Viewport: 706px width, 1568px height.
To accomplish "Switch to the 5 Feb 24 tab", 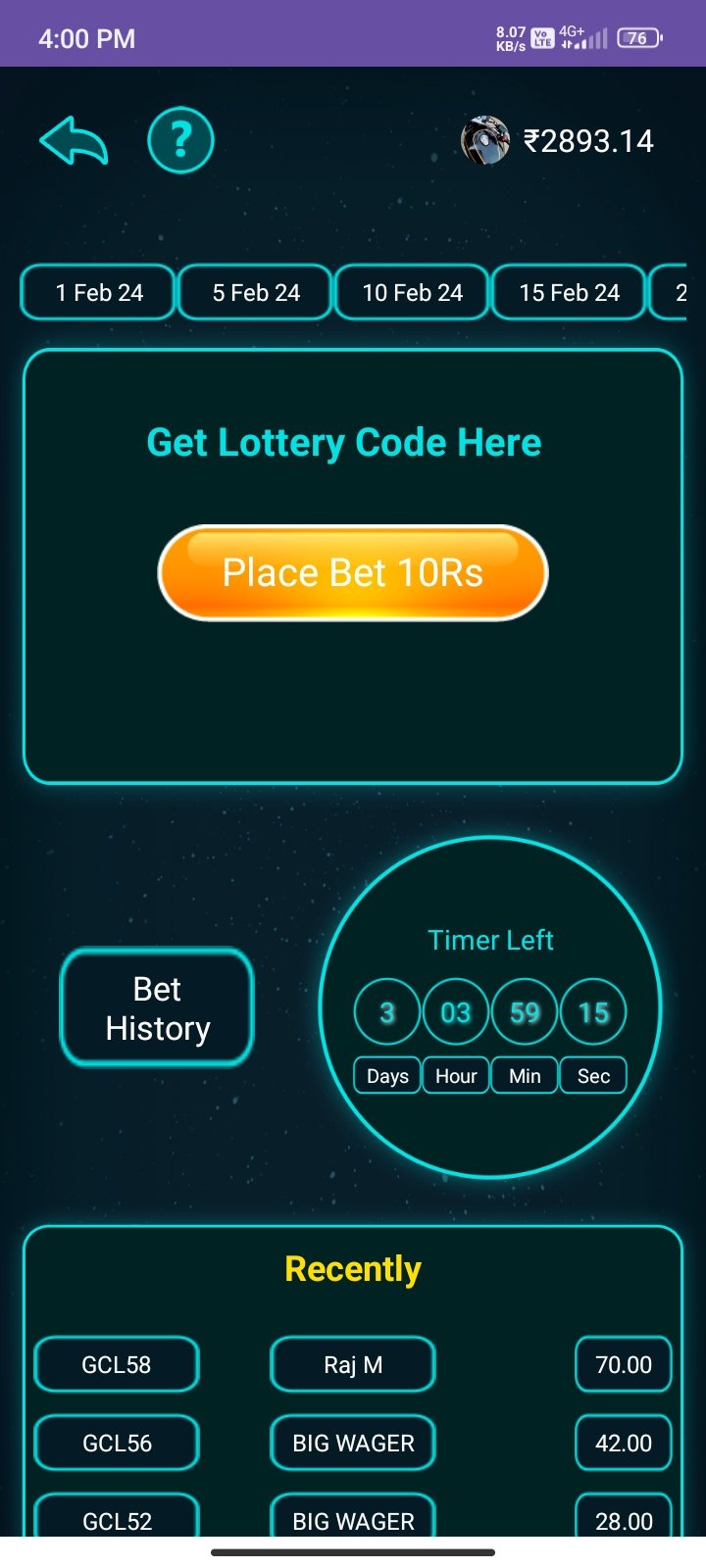I will pos(255,292).
